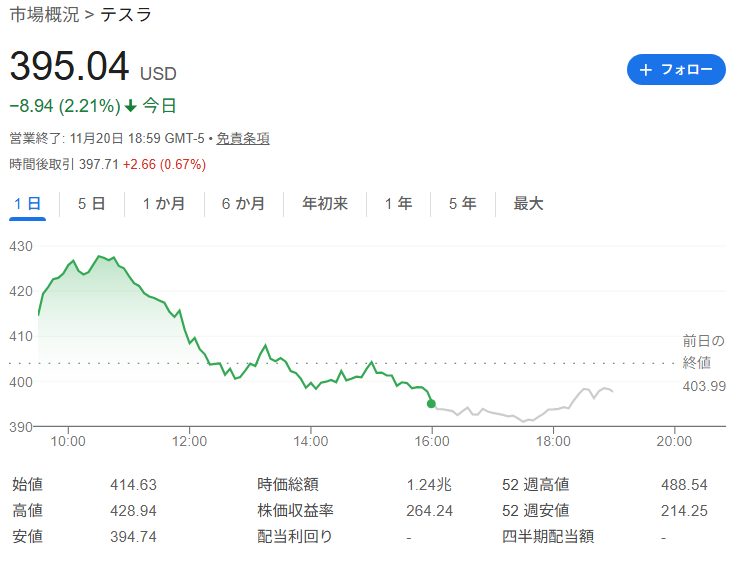Switch to the 5 日 chart range
This screenshot has height=563, width=755.
[x=91, y=204]
